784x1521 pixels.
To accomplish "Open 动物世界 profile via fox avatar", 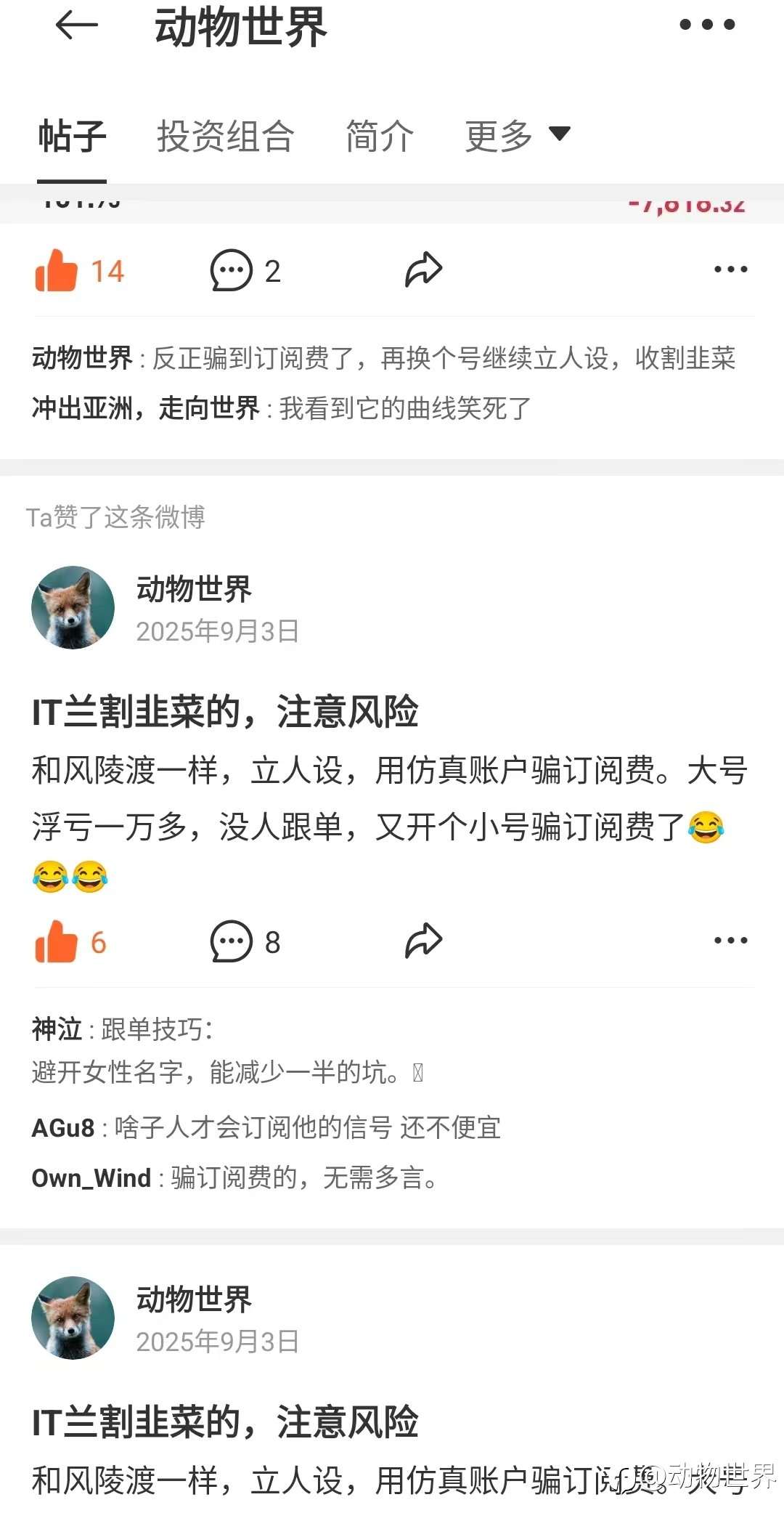I will click(x=72, y=607).
